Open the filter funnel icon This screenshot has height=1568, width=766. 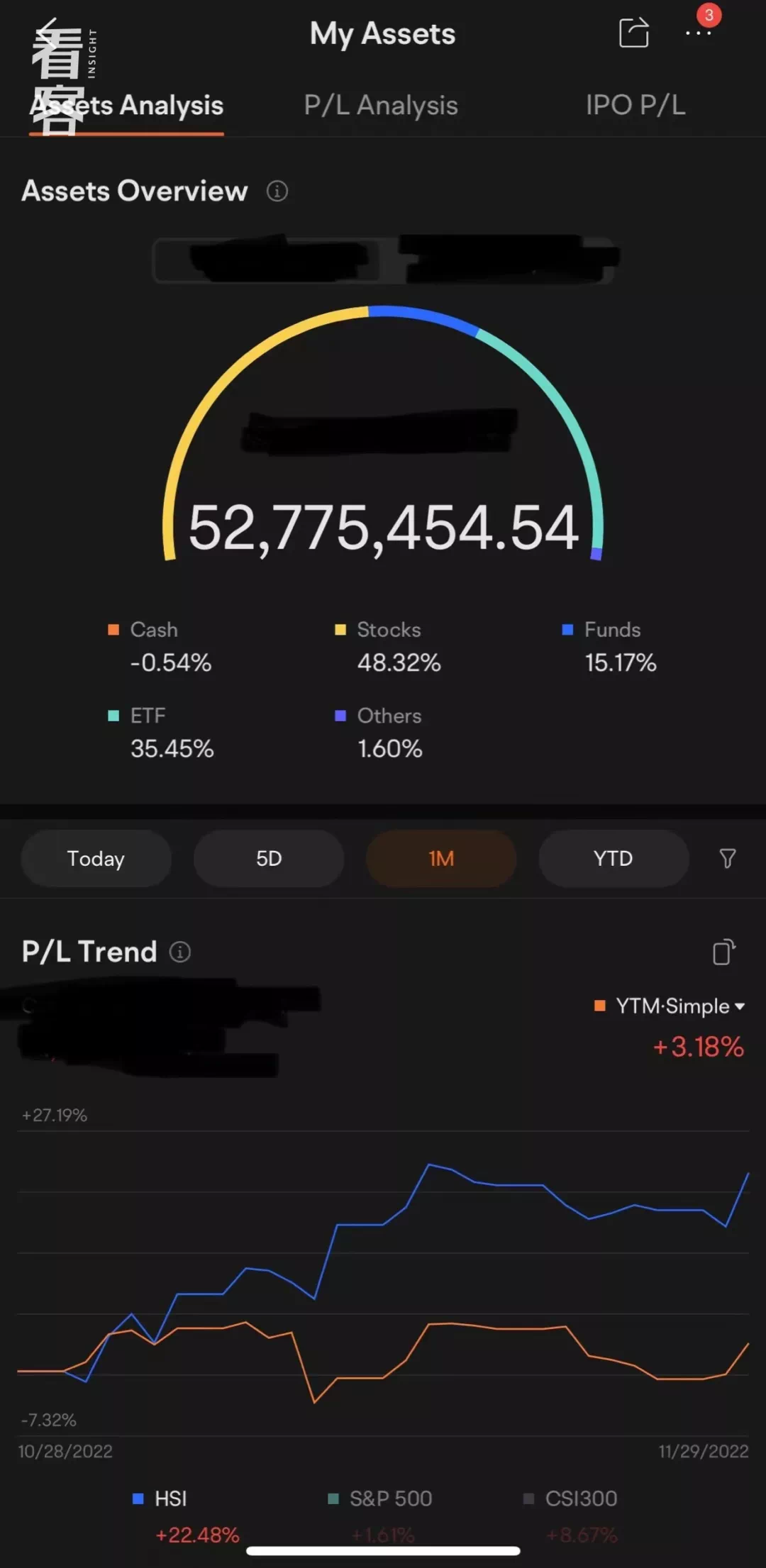pyautogui.click(x=727, y=859)
